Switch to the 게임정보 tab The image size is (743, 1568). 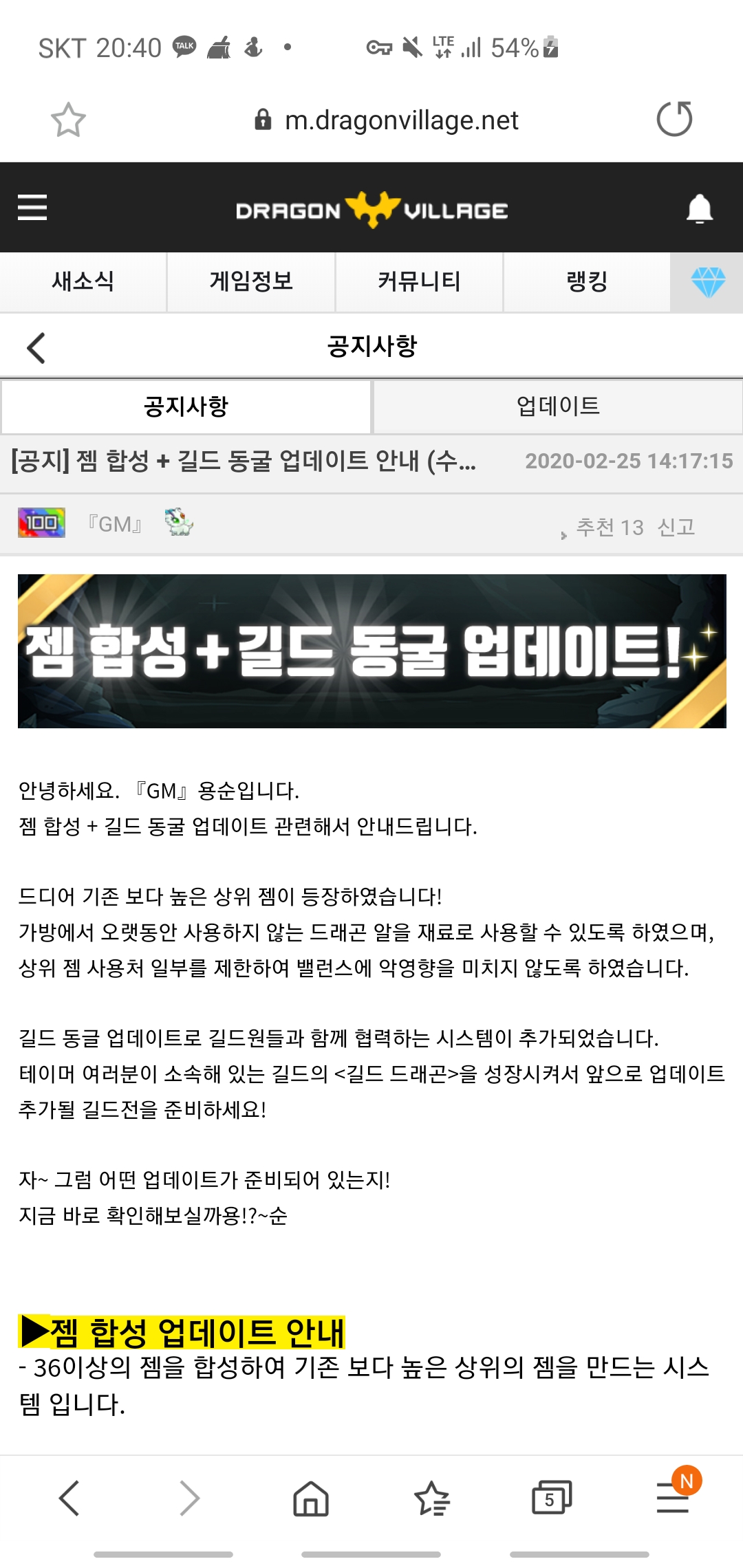tap(251, 282)
